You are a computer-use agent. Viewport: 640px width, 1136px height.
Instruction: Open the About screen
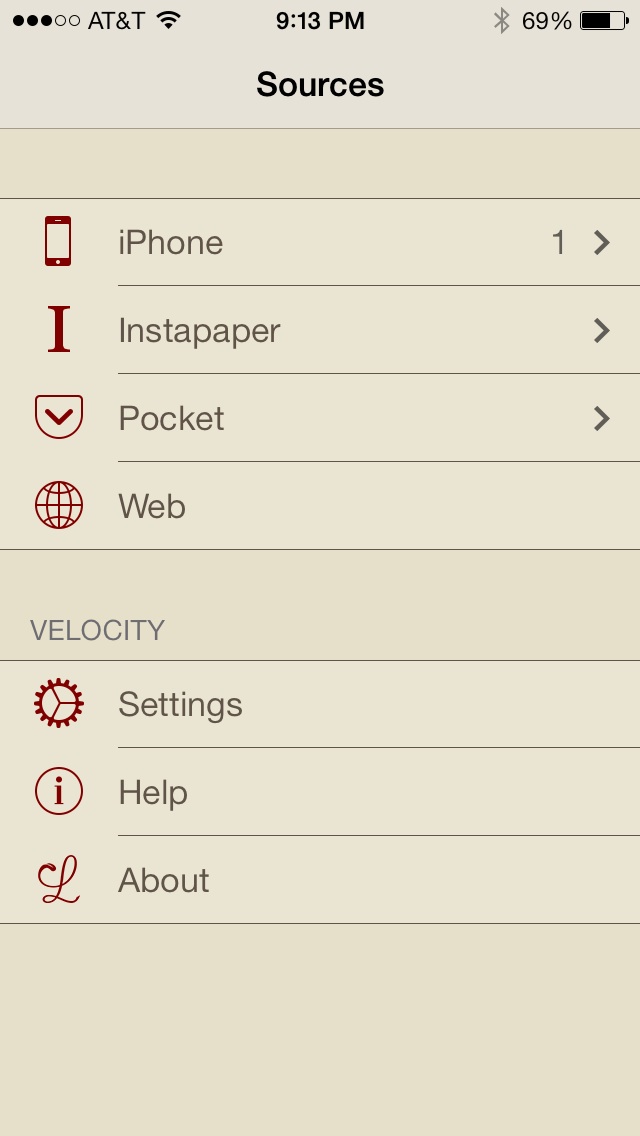(x=320, y=880)
